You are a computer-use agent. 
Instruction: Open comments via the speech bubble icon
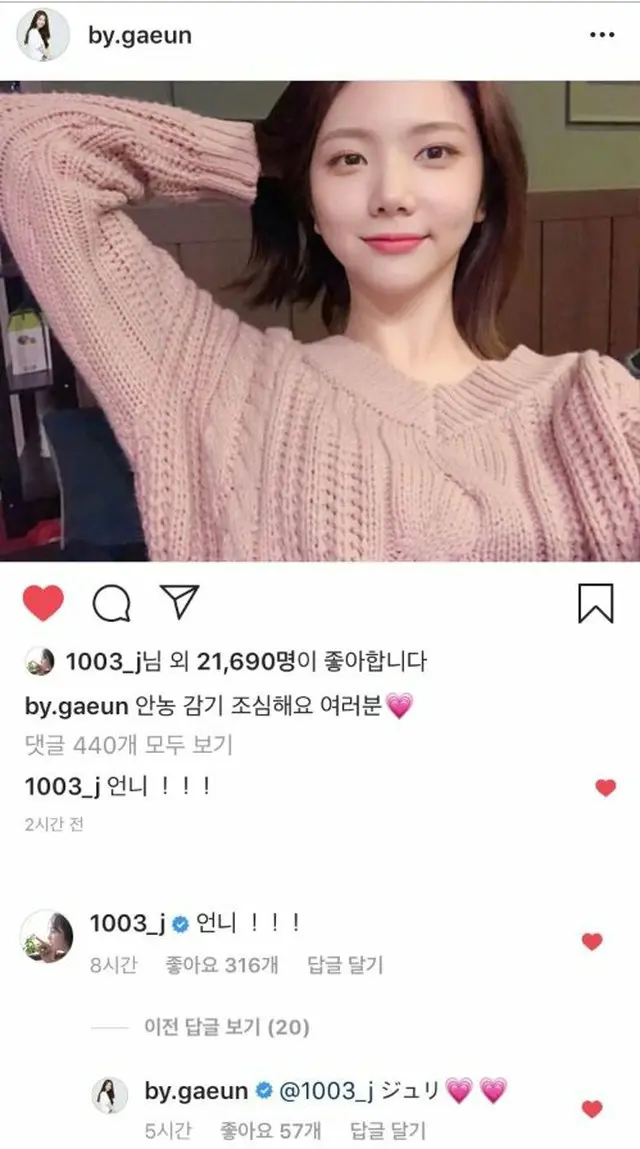[111, 603]
